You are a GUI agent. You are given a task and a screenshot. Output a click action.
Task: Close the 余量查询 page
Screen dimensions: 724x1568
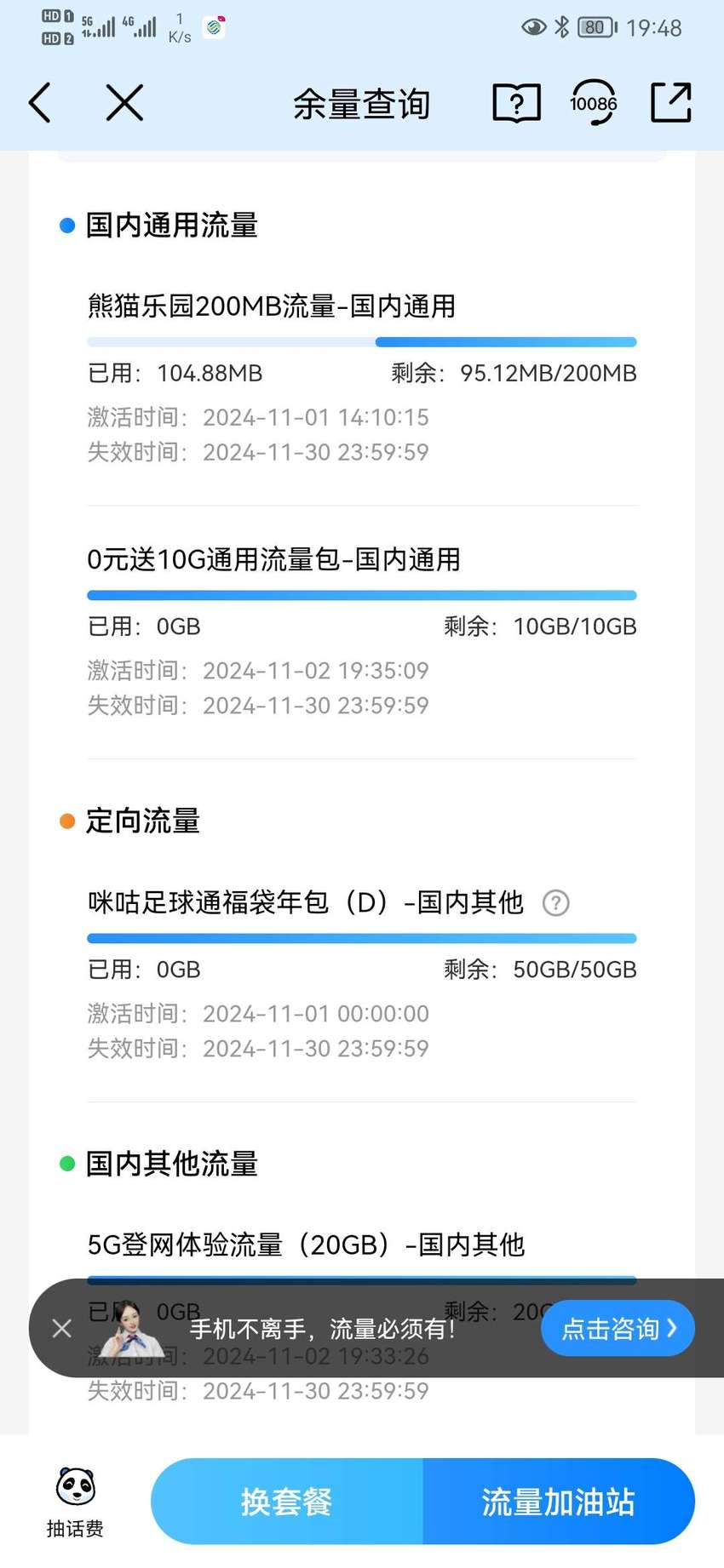124,103
